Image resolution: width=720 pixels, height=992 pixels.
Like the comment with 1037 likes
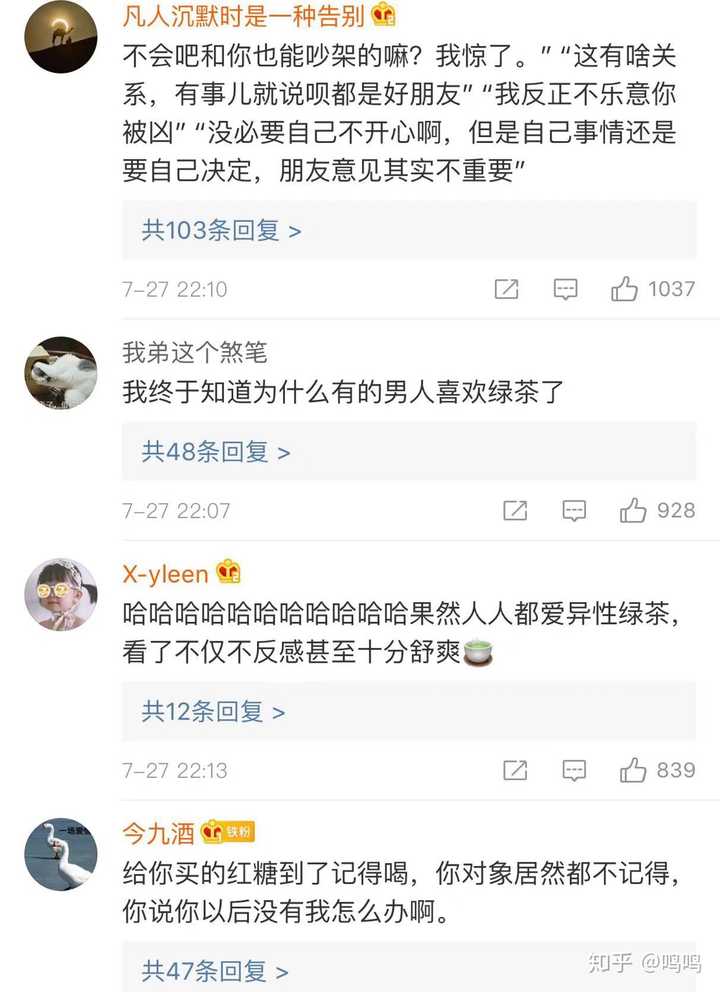click(x=626, y=290)
